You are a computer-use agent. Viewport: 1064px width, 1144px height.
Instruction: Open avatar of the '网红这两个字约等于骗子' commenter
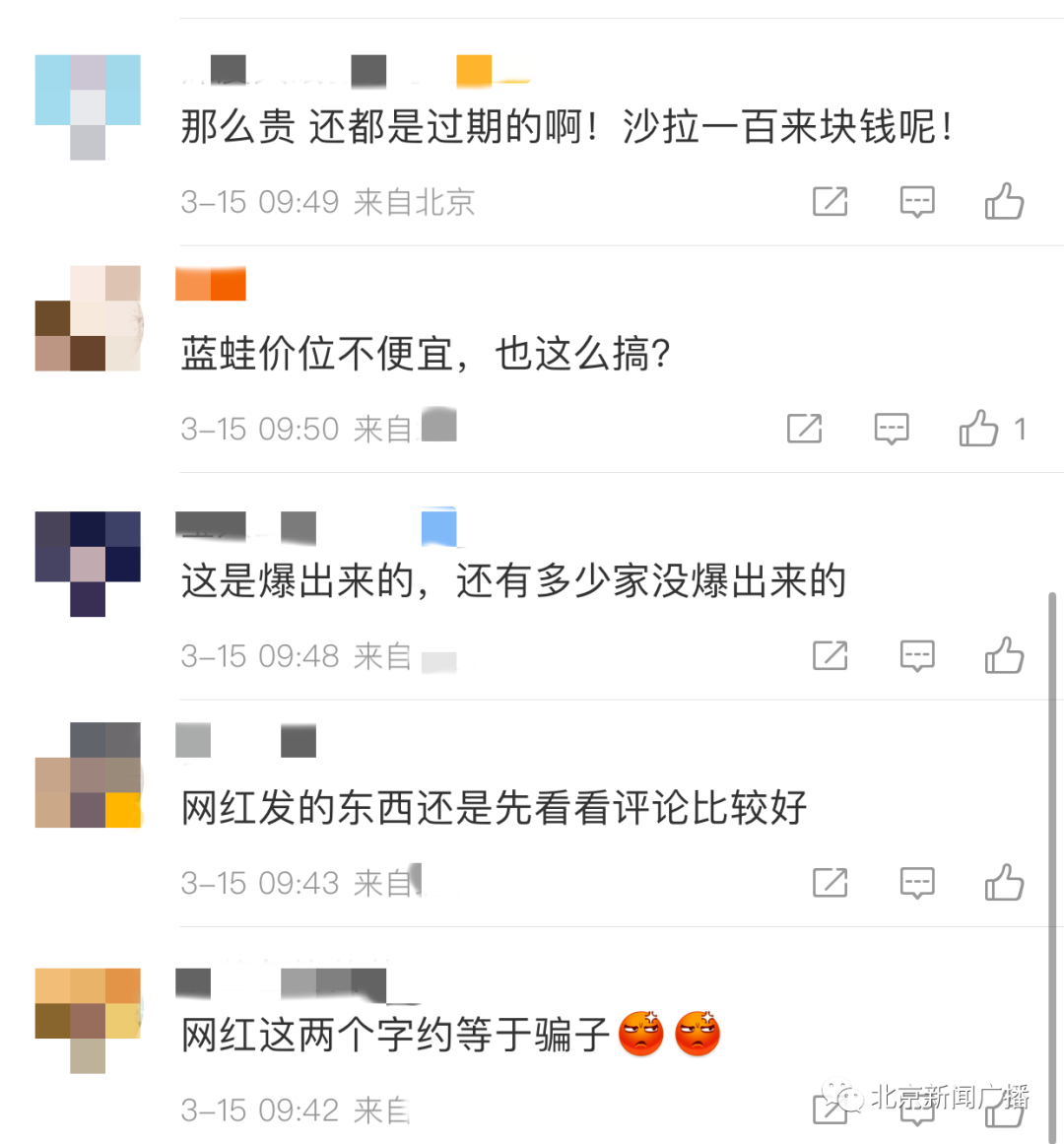tap(88, 1020)
